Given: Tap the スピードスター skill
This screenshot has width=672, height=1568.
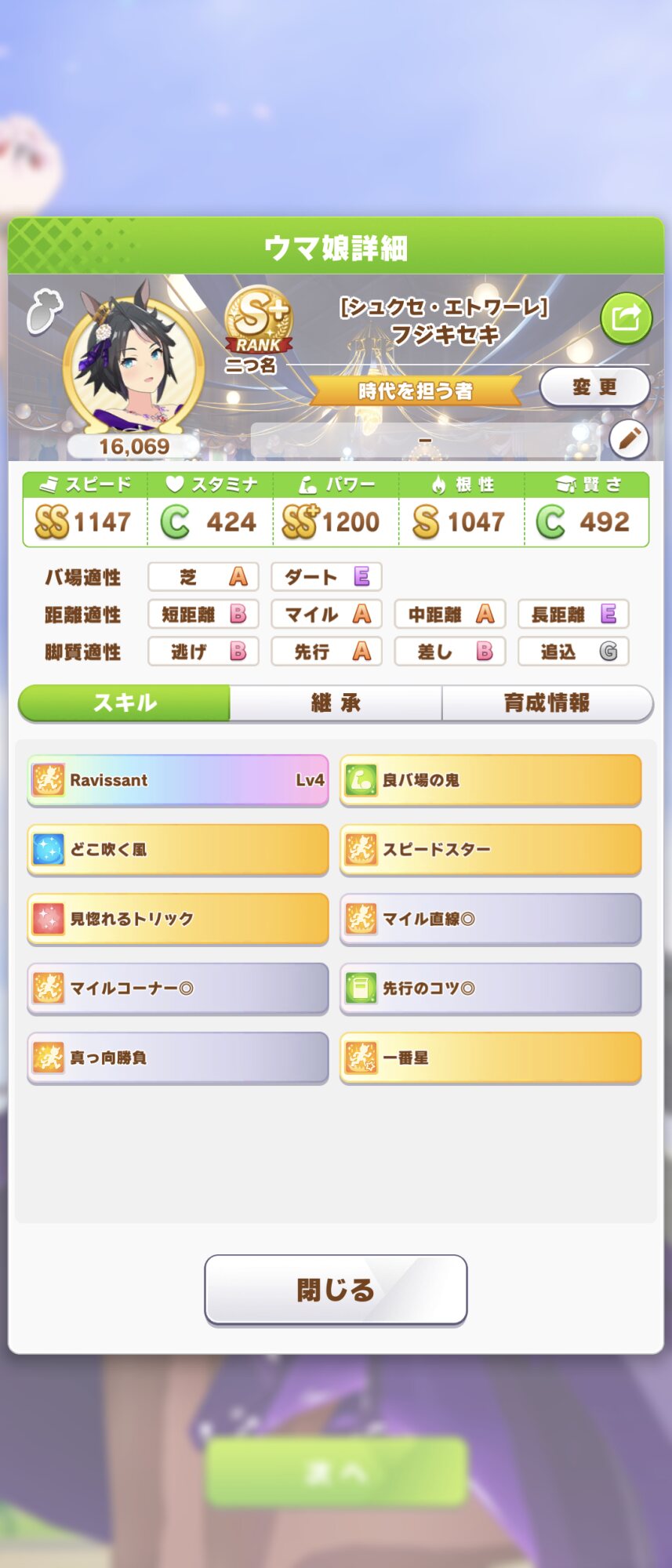Looking at the screenshot, I should 490,849.
